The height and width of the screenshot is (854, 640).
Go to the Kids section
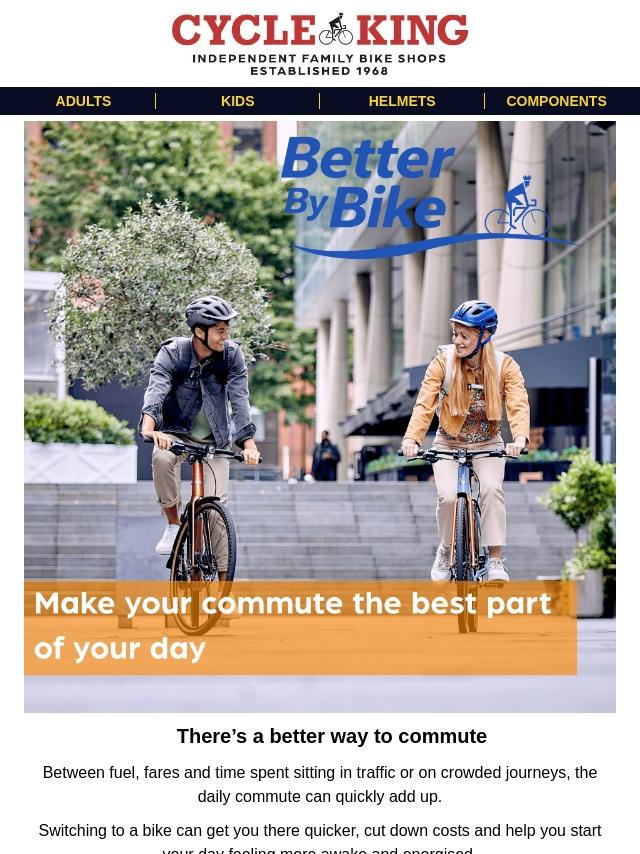click(237, 101)
